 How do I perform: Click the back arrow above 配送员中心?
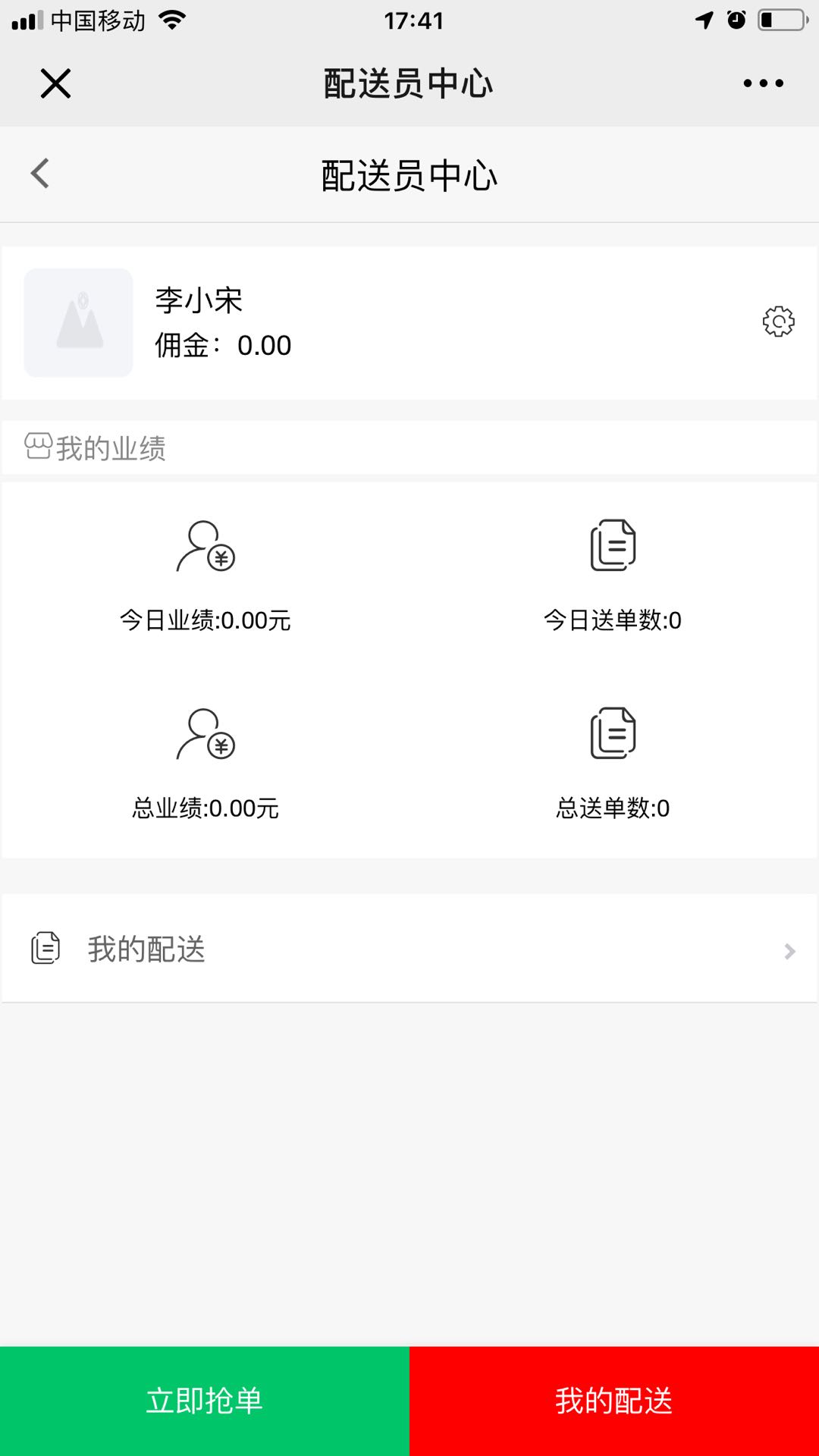38,174
